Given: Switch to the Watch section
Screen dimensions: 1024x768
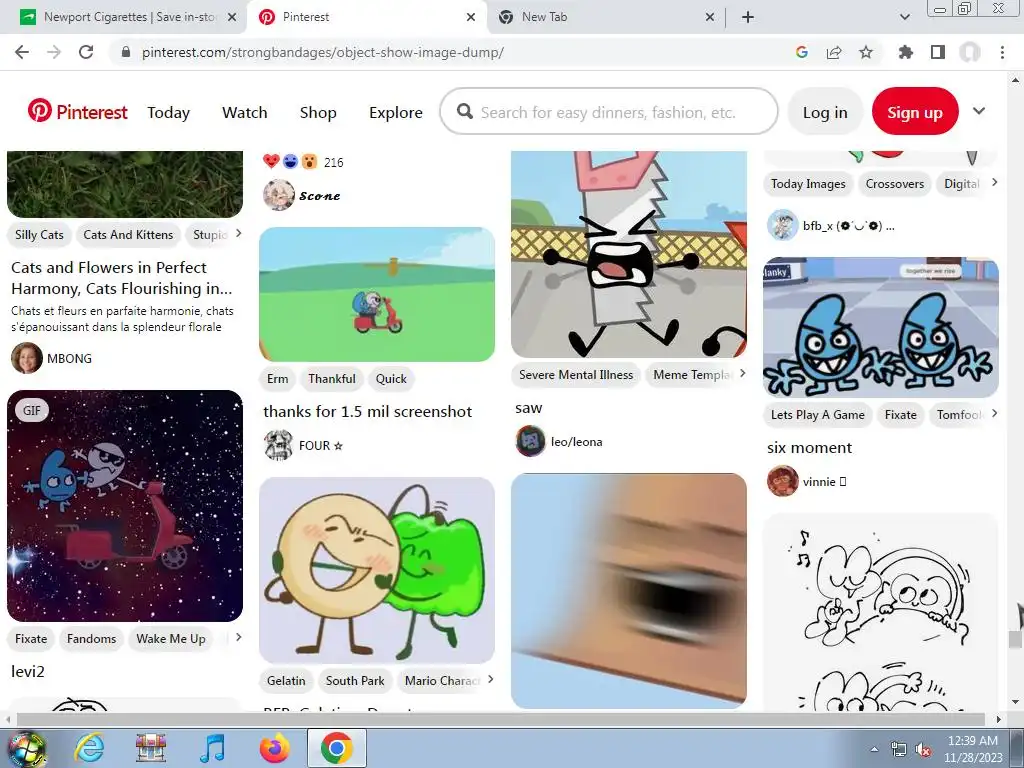Looking at the screenshot, I should 244,112.
